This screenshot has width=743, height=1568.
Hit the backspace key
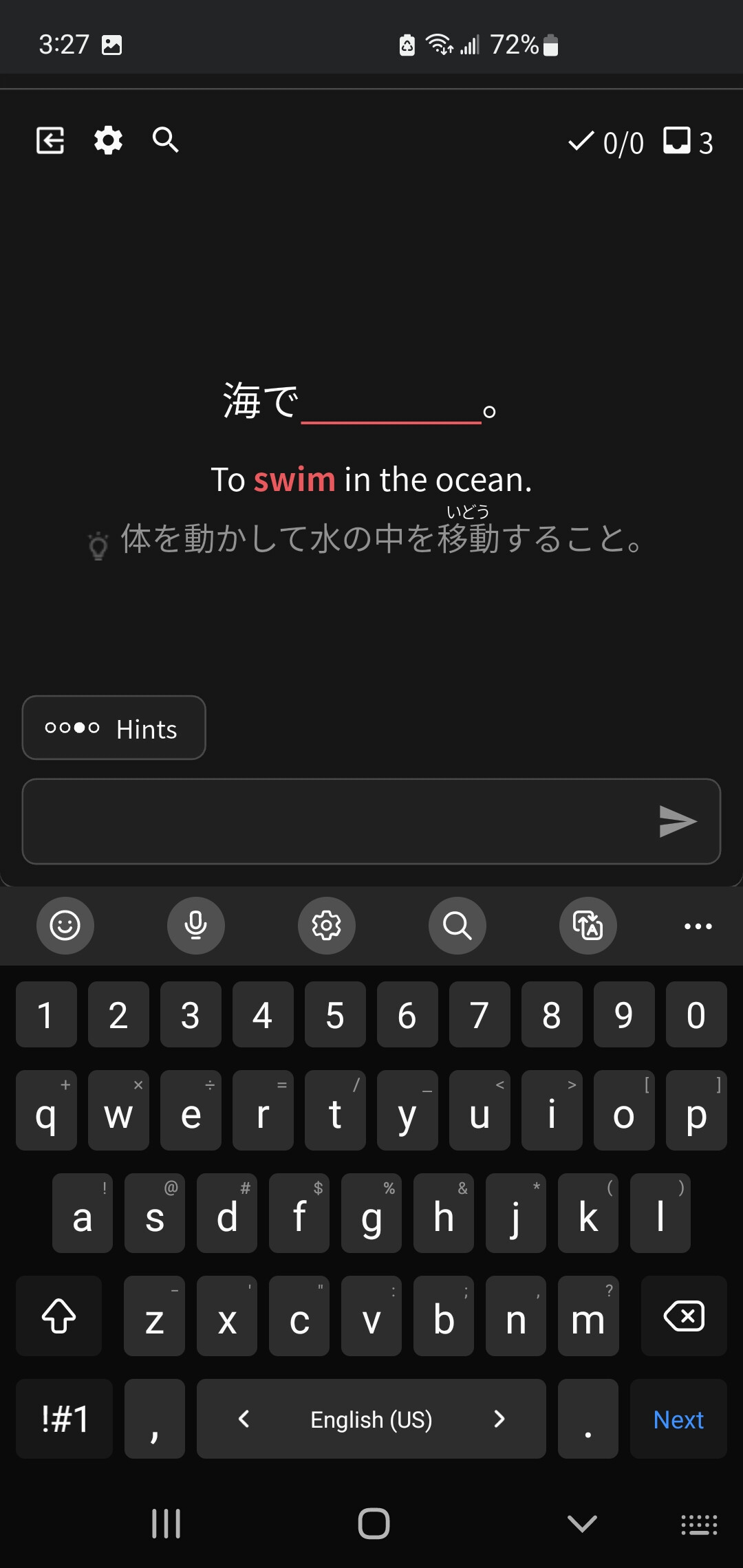684,1316
